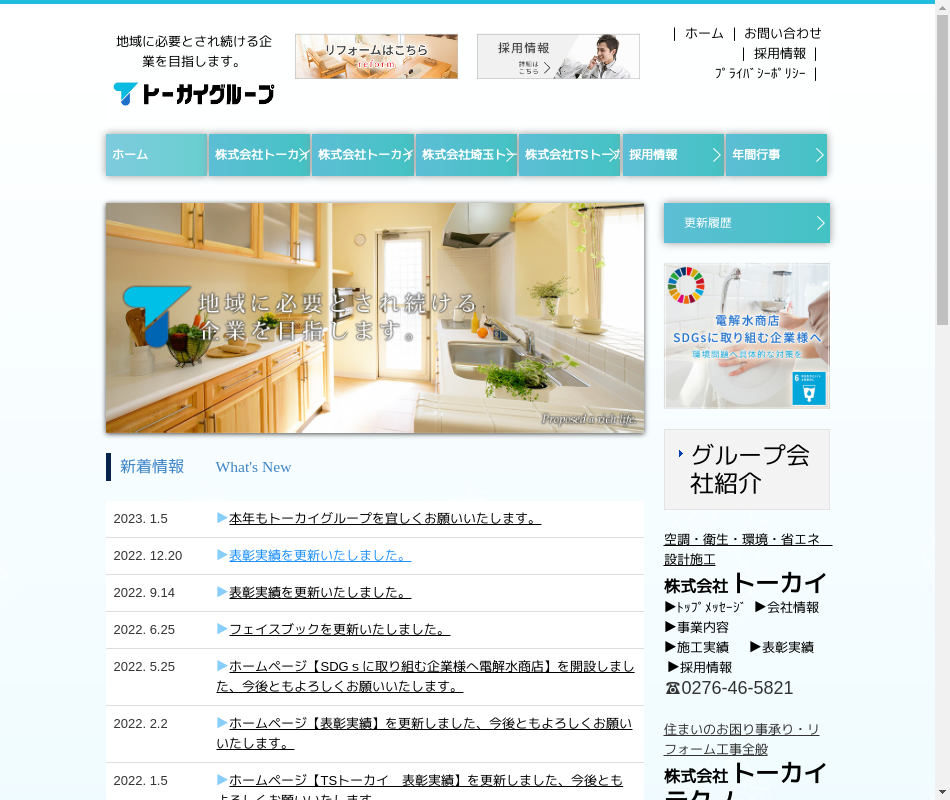This screenshot has width=950, height=800.
Task: Open the リフォームはこちら banner
Action: [x=376, y=57]
